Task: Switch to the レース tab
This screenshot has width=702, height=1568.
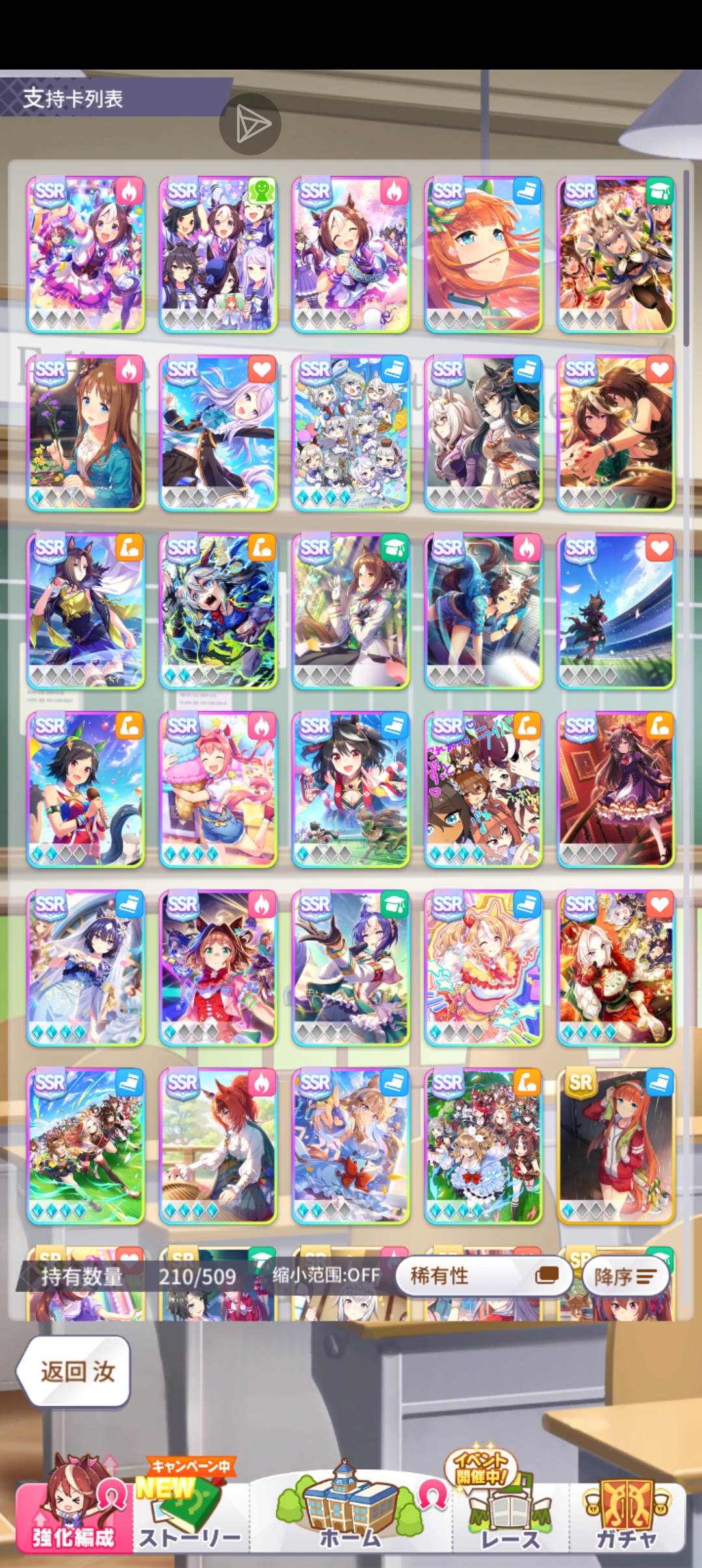Action: (510, 1515)
